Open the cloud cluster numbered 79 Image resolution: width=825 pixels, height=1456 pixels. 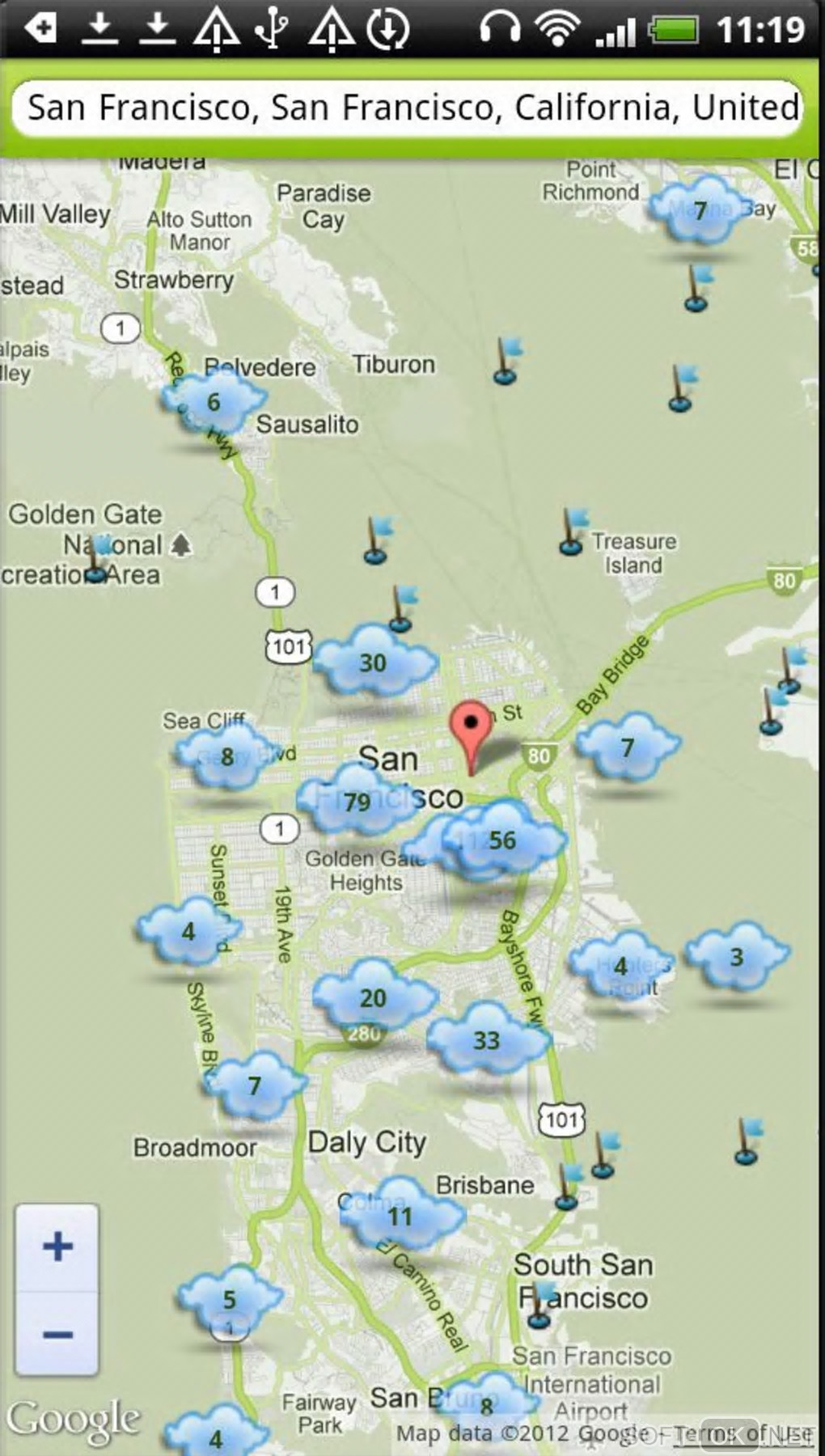[356, 802]
